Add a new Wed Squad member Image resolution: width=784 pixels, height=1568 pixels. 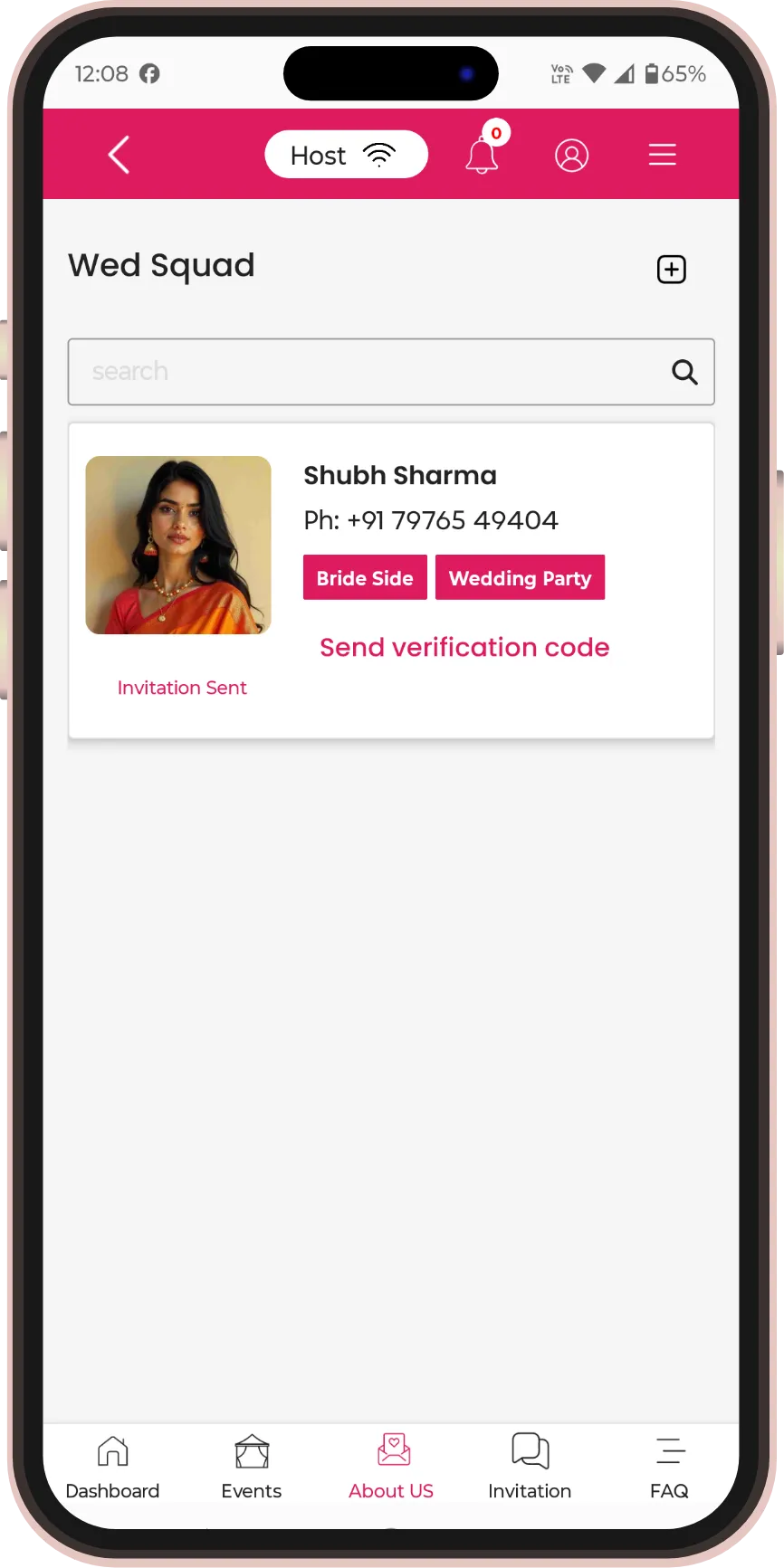(671, 270)
